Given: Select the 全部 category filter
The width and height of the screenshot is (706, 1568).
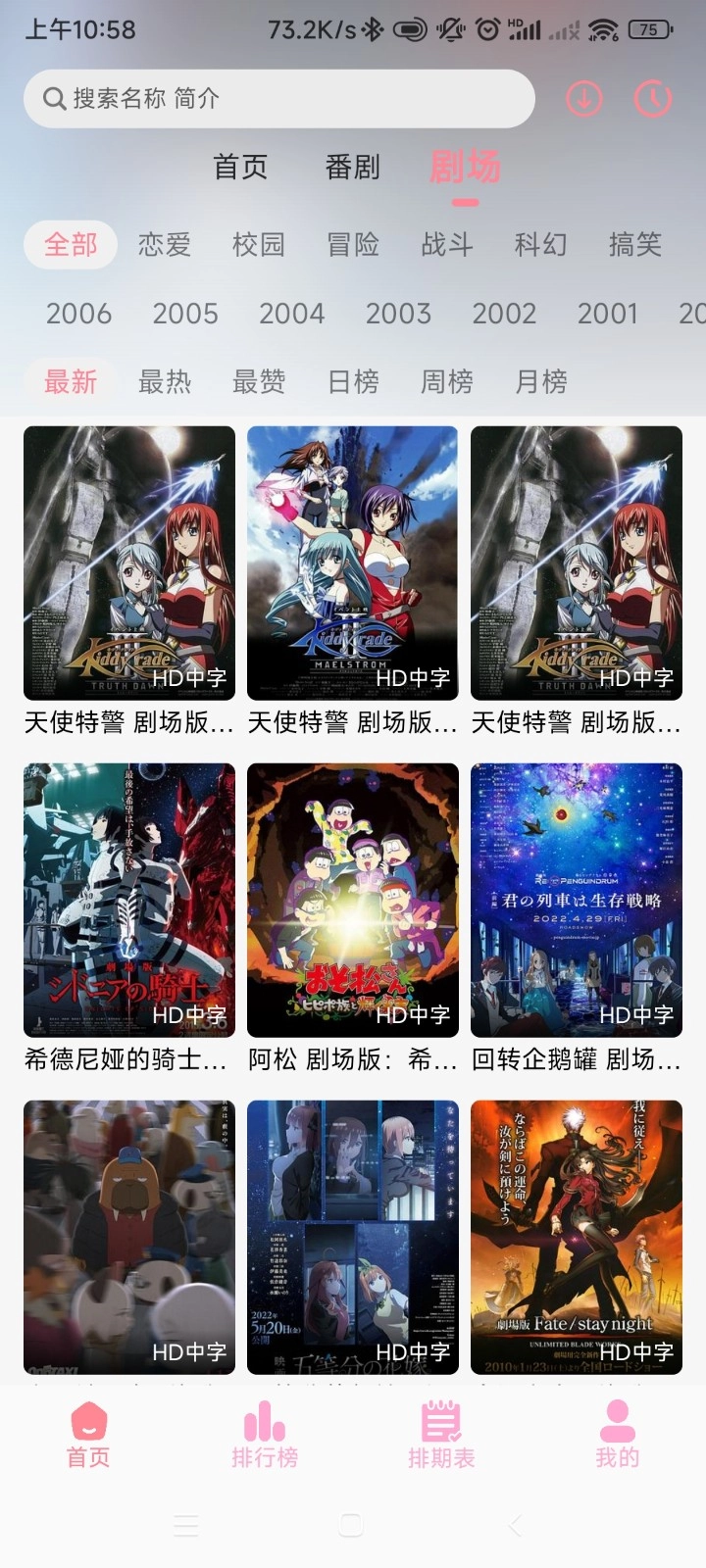Looking at the screenshot, I should 69,244.
